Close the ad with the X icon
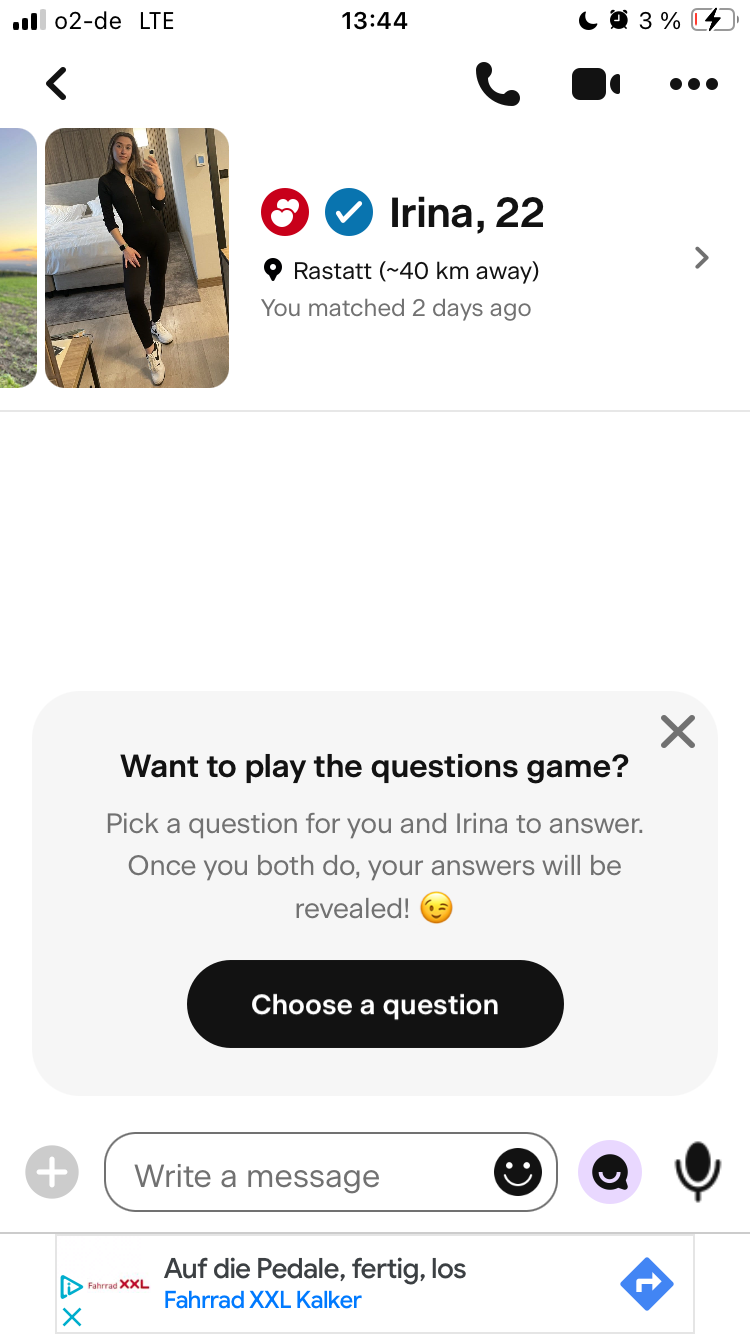 point(72,1317)
